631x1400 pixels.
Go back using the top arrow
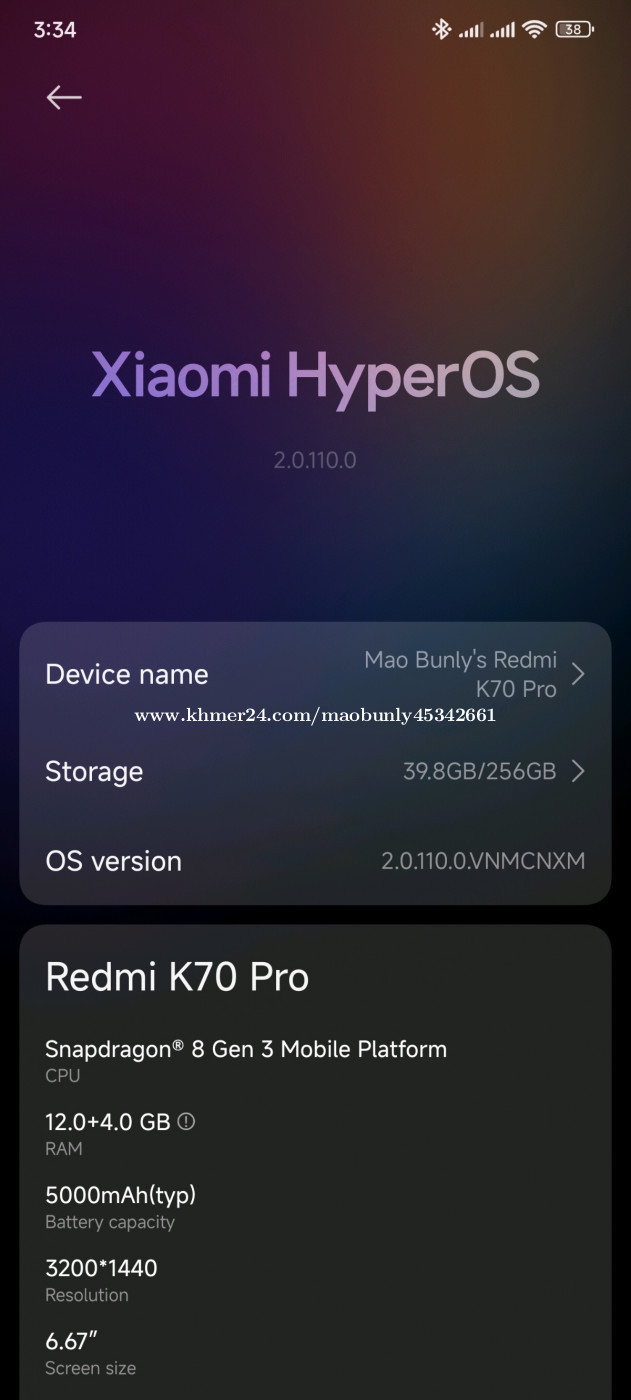click(64, 97)
